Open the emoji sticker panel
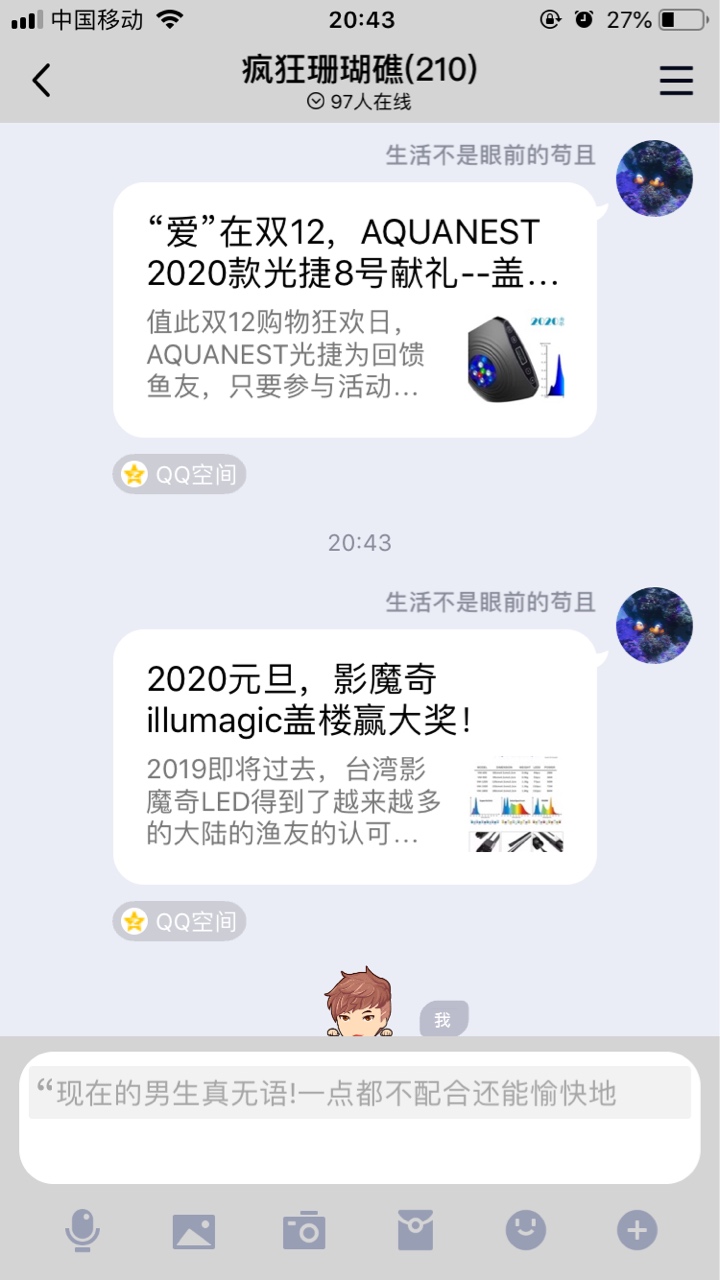Viewport: 720px width, 1280px height. coord(526,1230)
